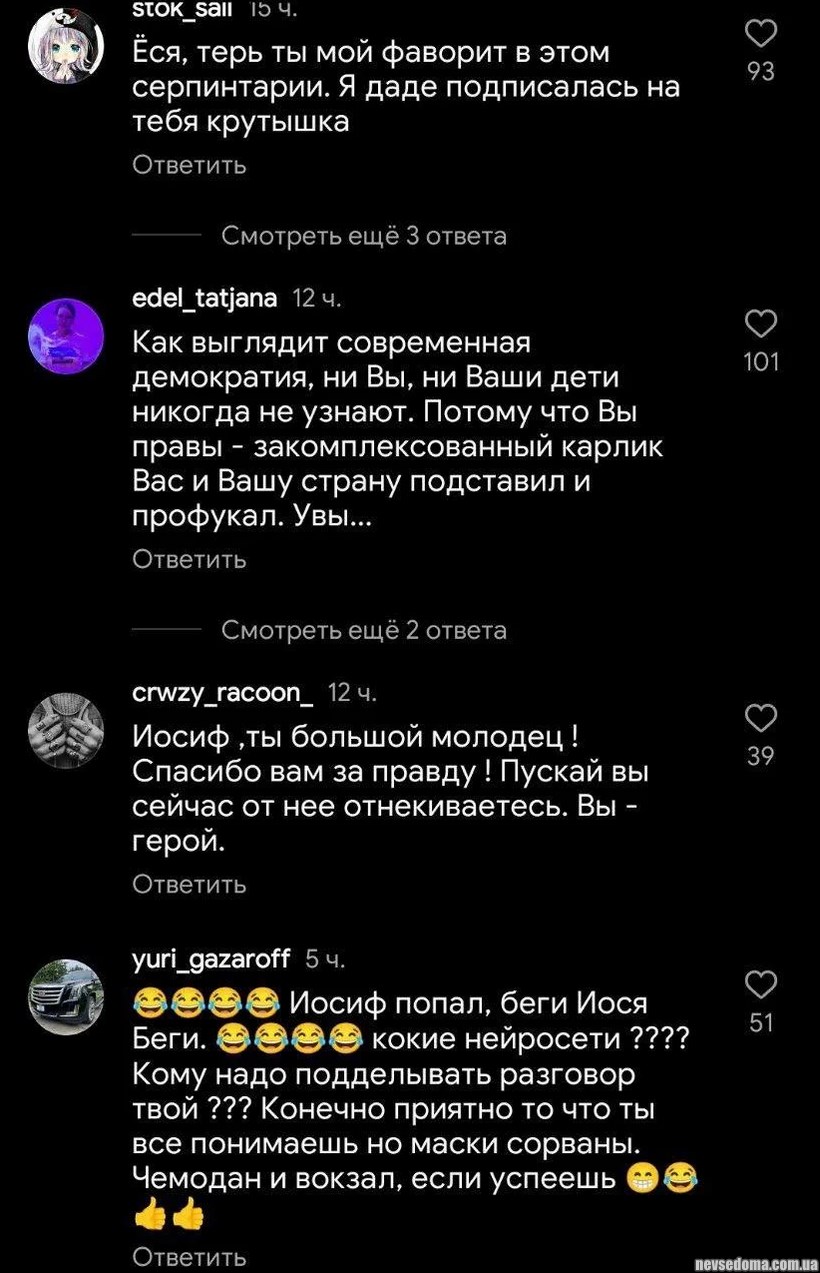Expand "Смотреть ещё 3 ответа" replies

(363, 236)
